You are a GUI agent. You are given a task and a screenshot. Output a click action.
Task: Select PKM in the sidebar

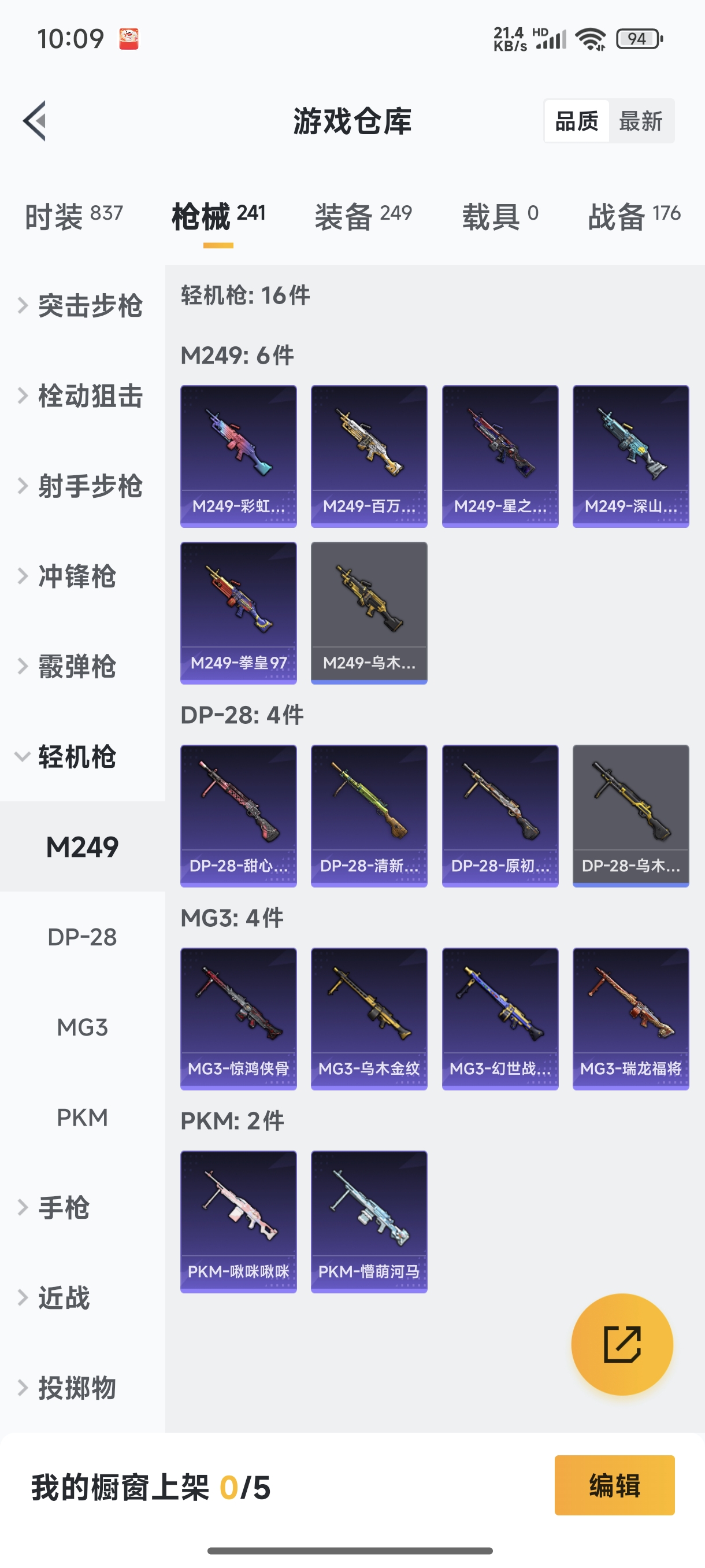coord(82,1117)
